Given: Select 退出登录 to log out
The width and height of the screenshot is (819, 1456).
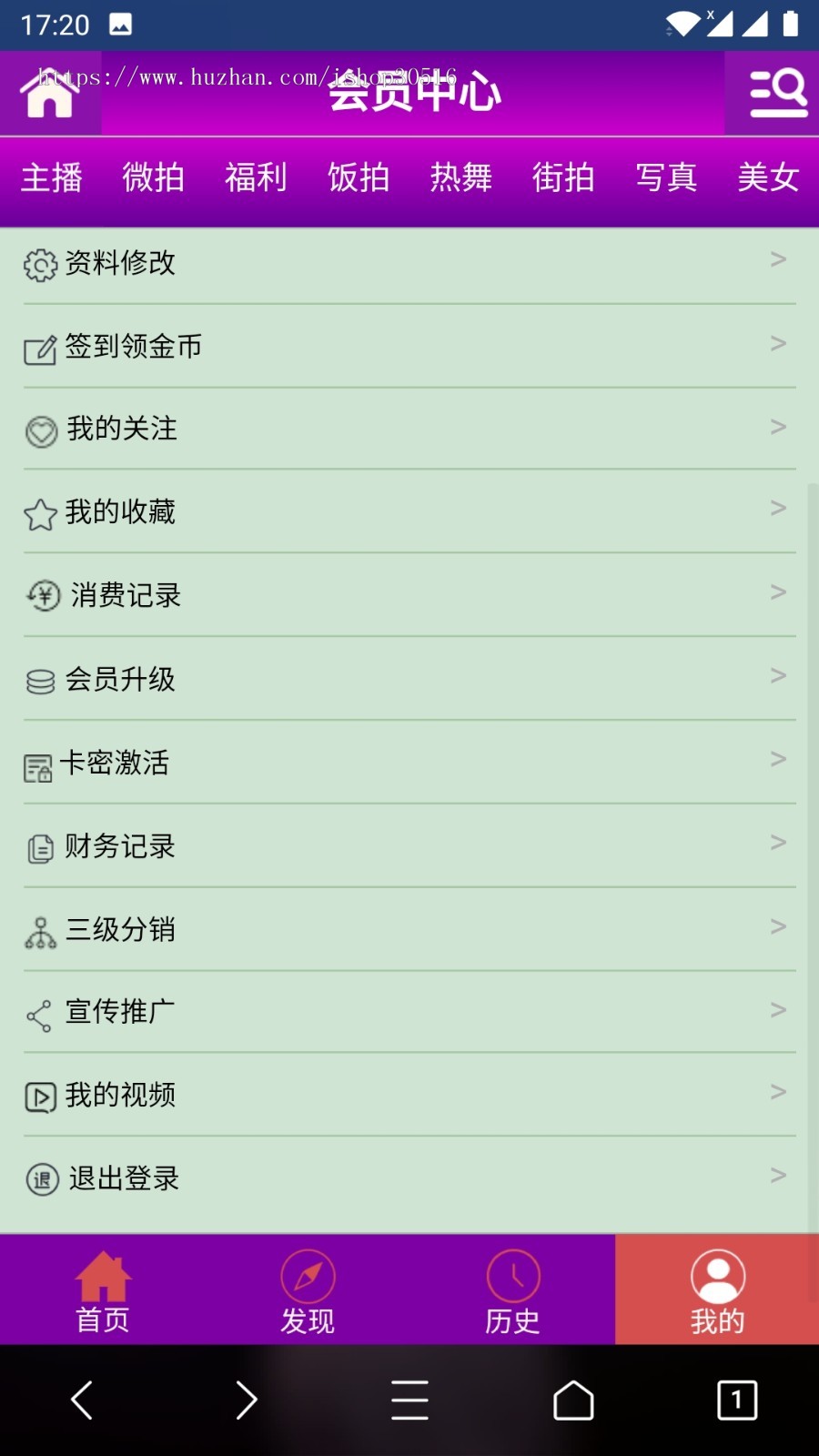Looking at the screenshot, I should [x=409, y=1178].
